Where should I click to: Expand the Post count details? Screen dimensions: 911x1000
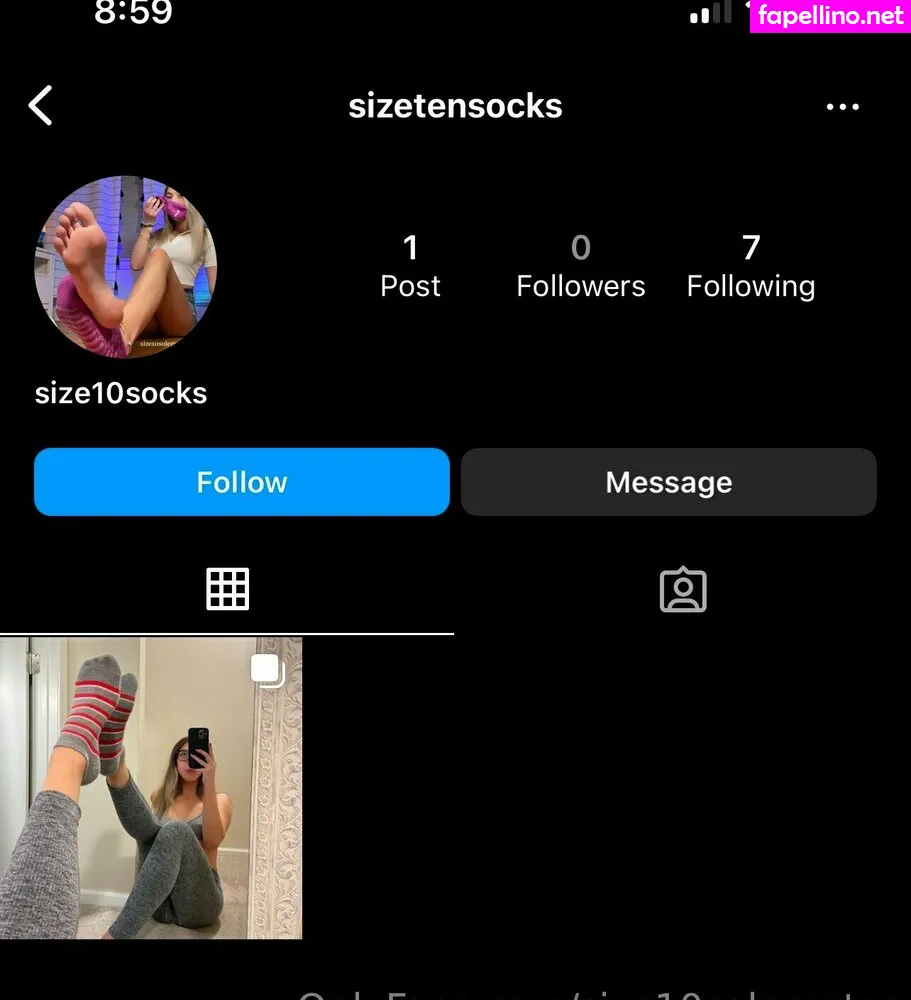pyautogui.click(x=410, y=265)
